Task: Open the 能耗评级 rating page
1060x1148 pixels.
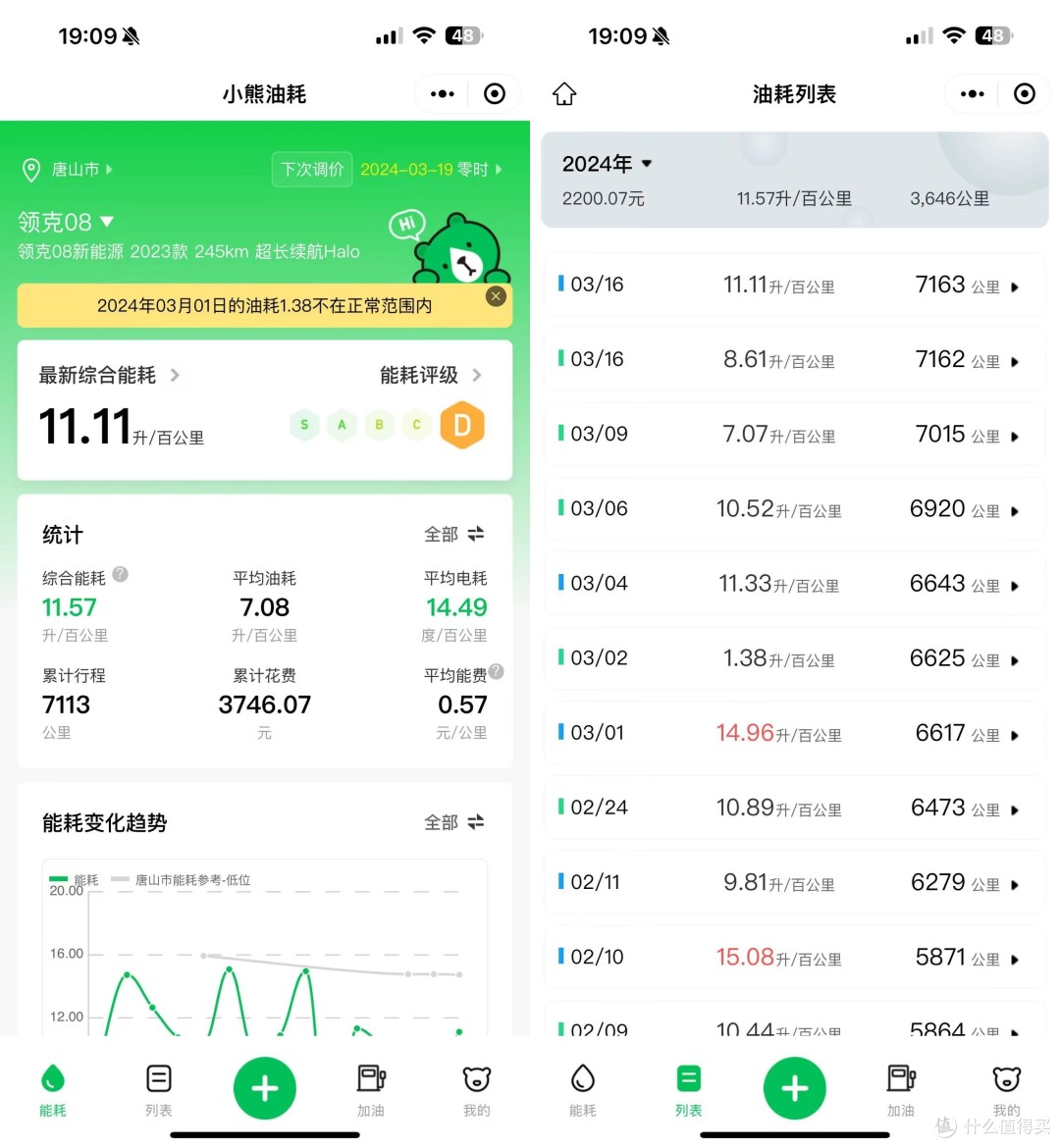Action: [x=430, y=375]
